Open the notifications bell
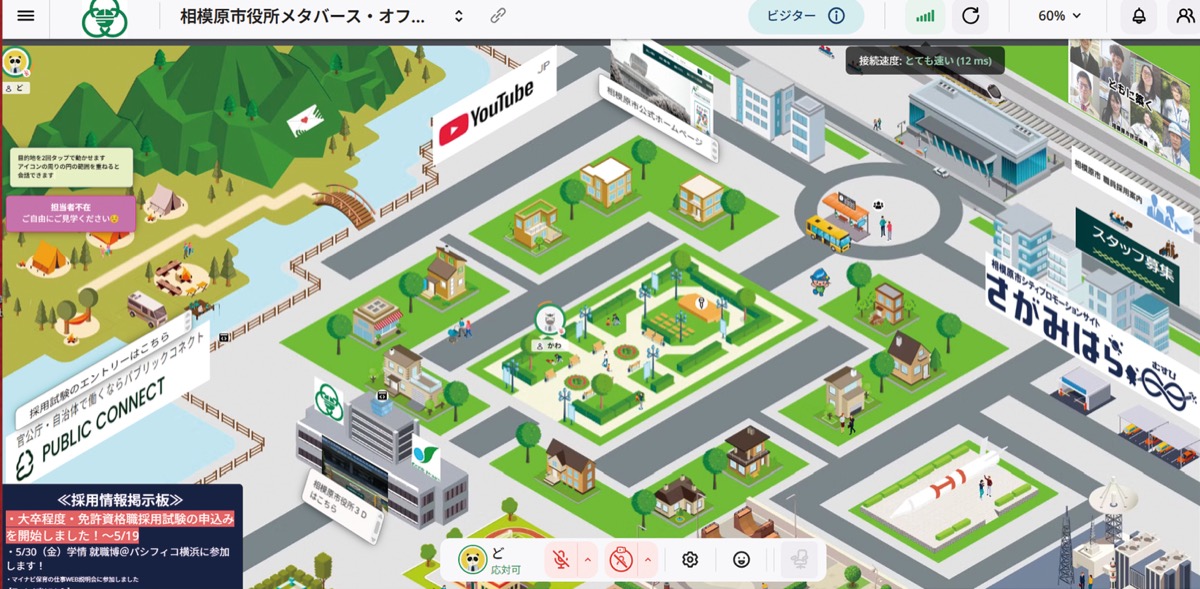Image resolution: width=1200 pixels, height=589 pixels. click(x=1138, y=16)
